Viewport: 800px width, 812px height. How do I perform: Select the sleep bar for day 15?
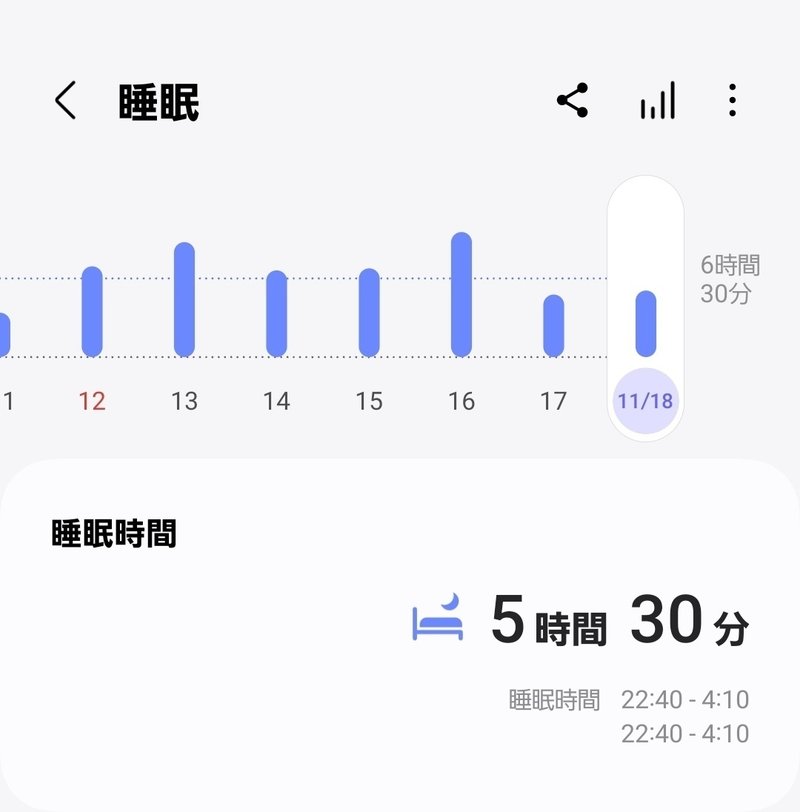tap(369, 313)
